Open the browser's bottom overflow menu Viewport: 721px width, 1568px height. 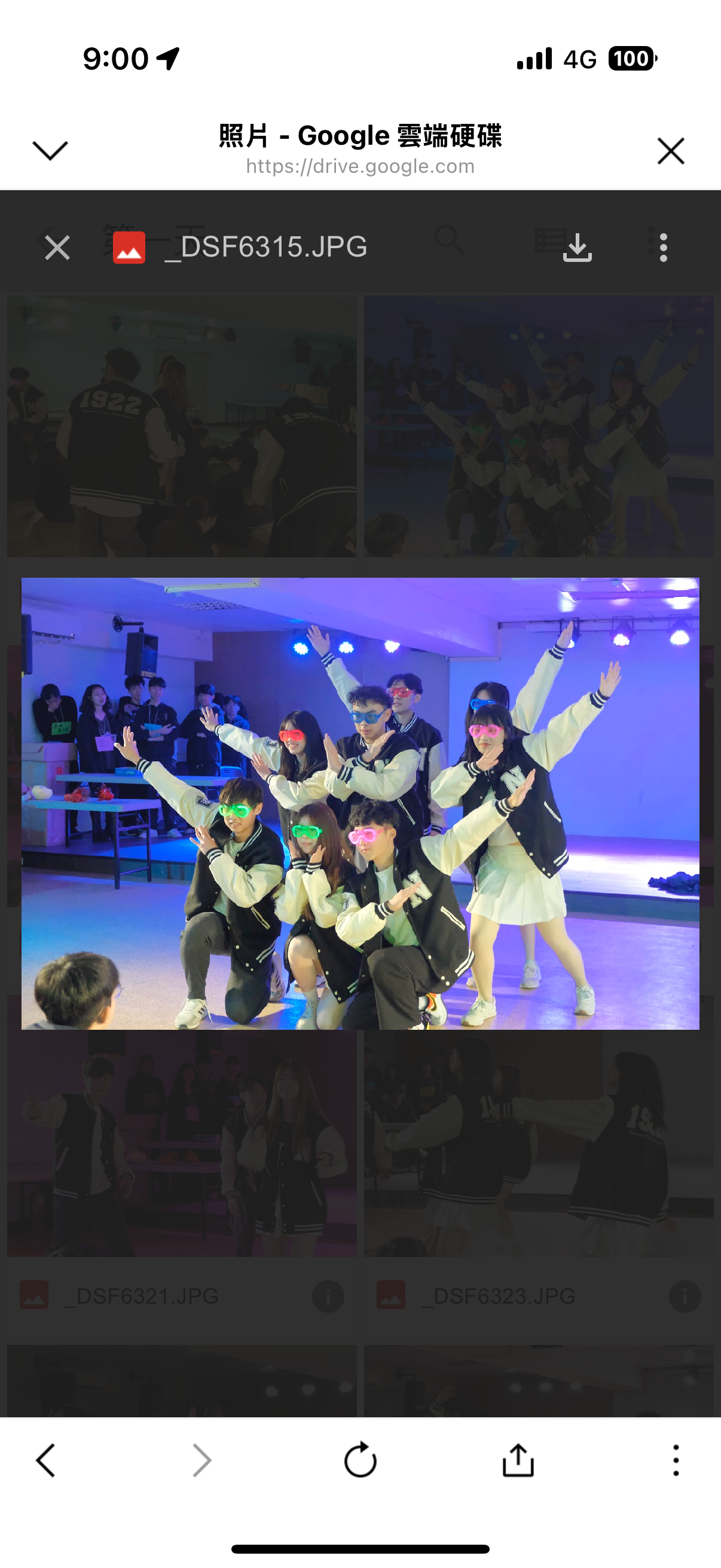click(676, 1460)
